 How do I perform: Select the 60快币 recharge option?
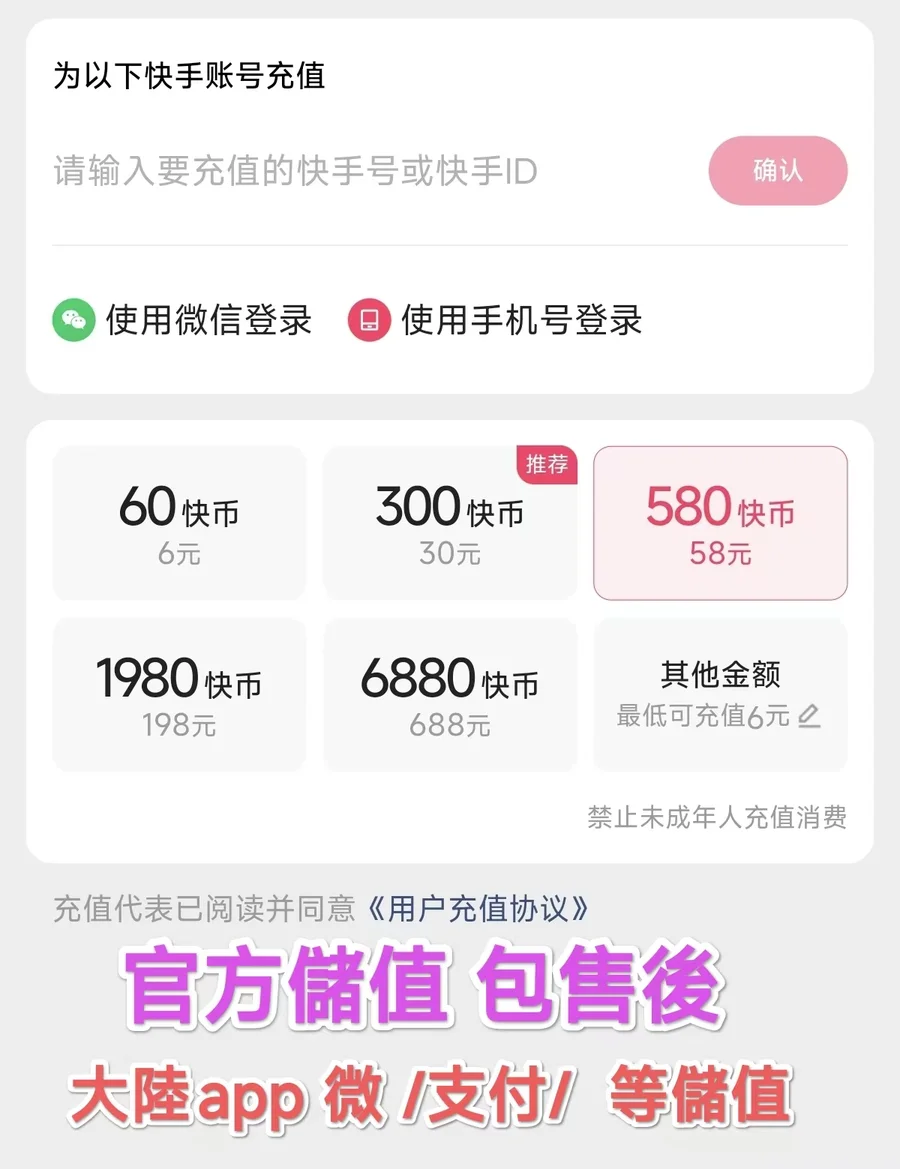pos(178,522)
